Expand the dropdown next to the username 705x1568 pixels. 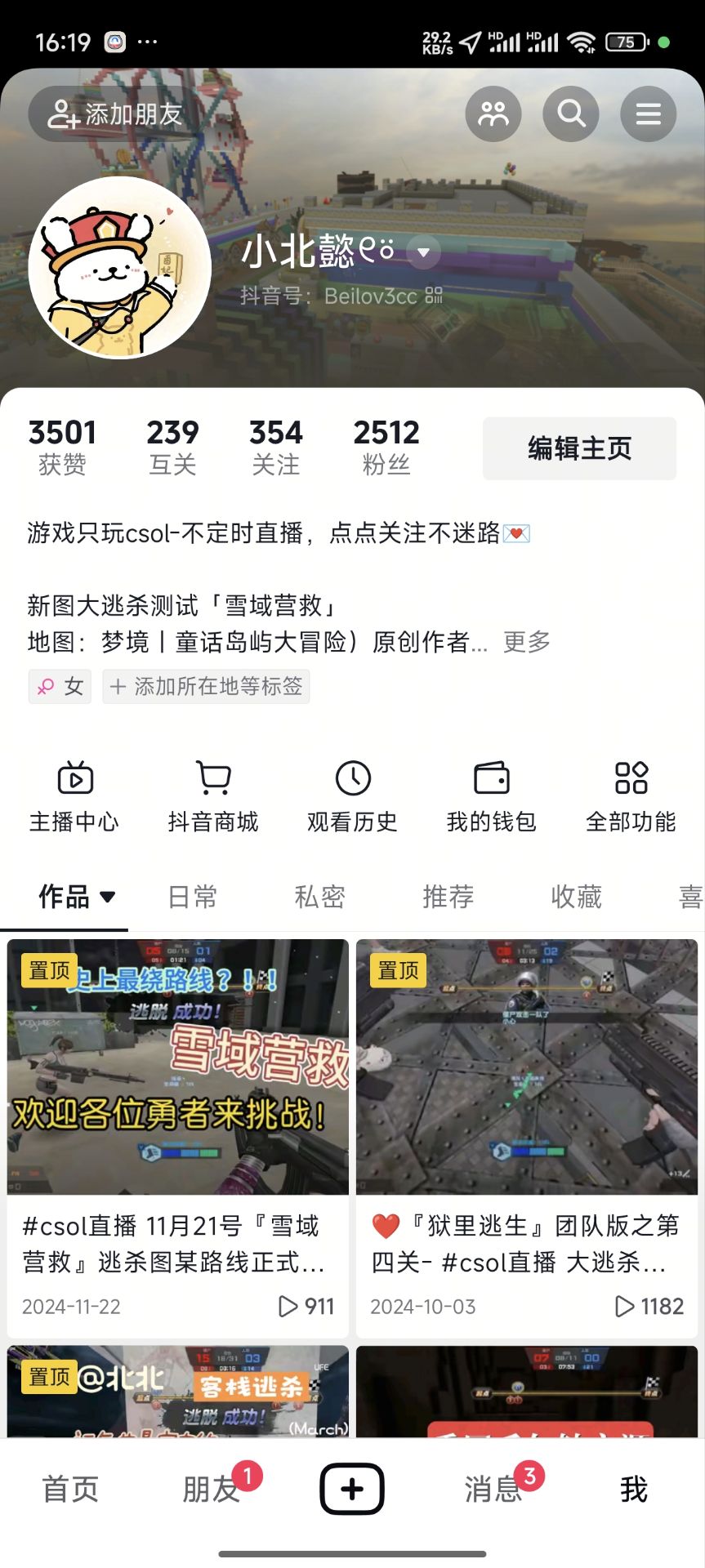pos(423,252)
